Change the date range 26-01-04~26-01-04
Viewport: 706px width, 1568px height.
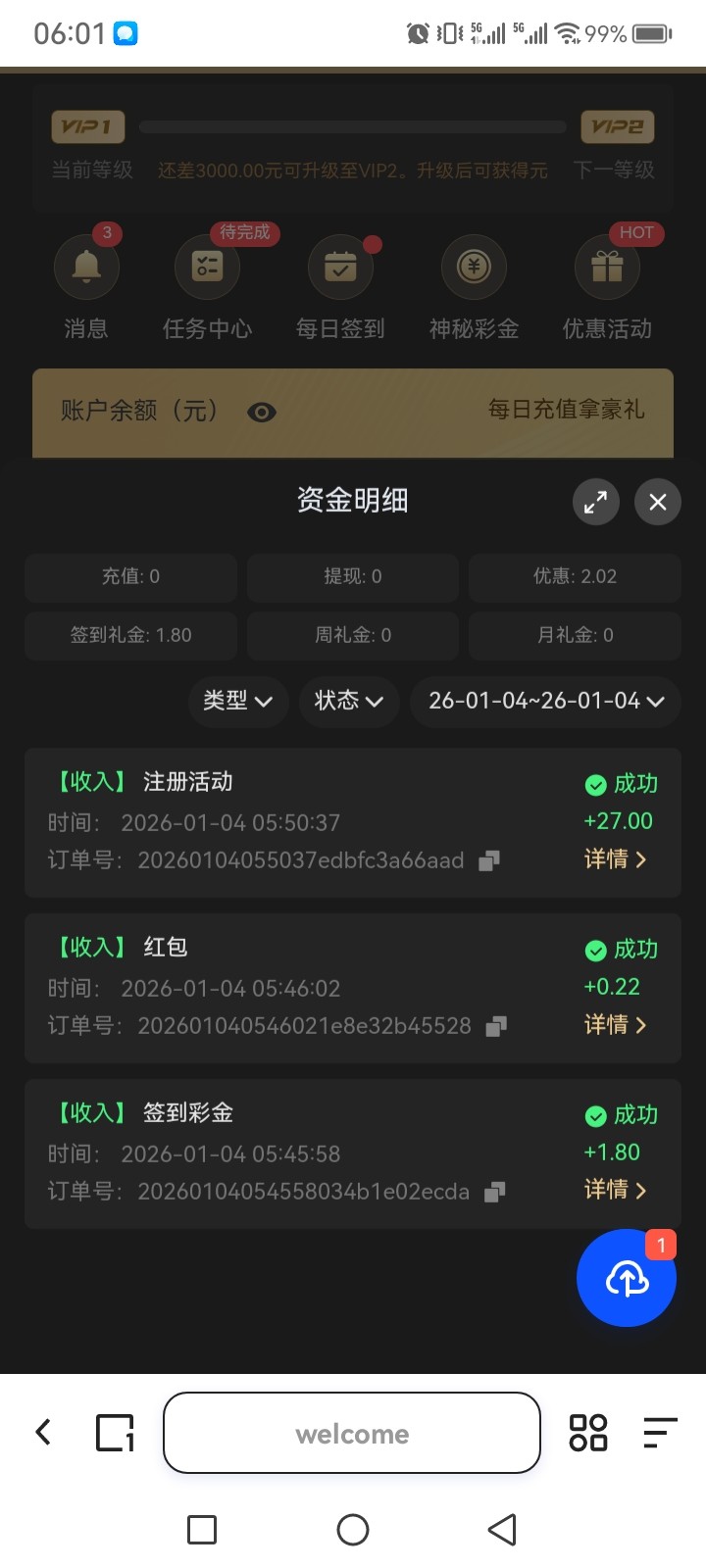[x=545, y=701]
